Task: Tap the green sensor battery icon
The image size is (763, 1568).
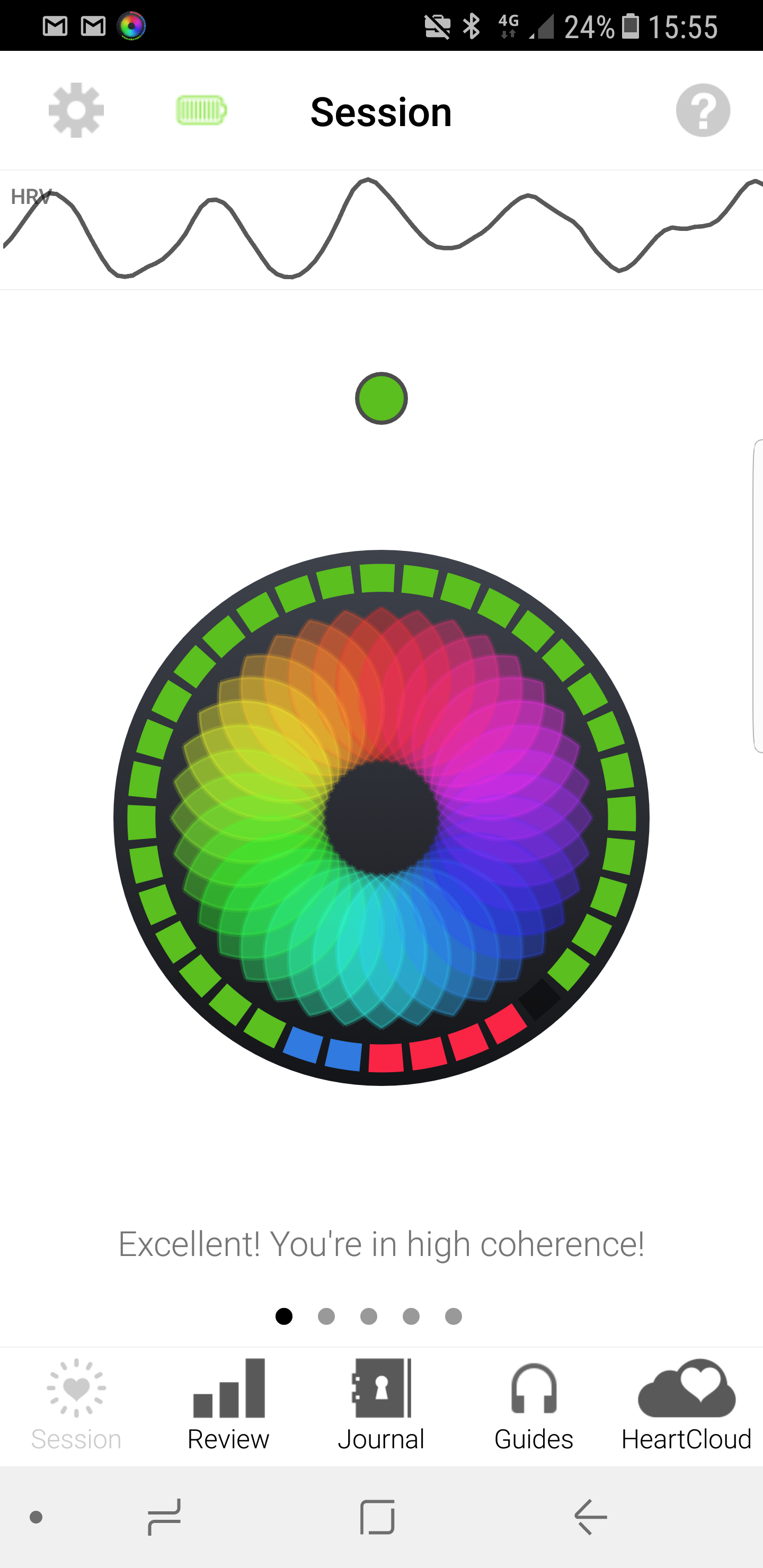Action: coord(201,110)
